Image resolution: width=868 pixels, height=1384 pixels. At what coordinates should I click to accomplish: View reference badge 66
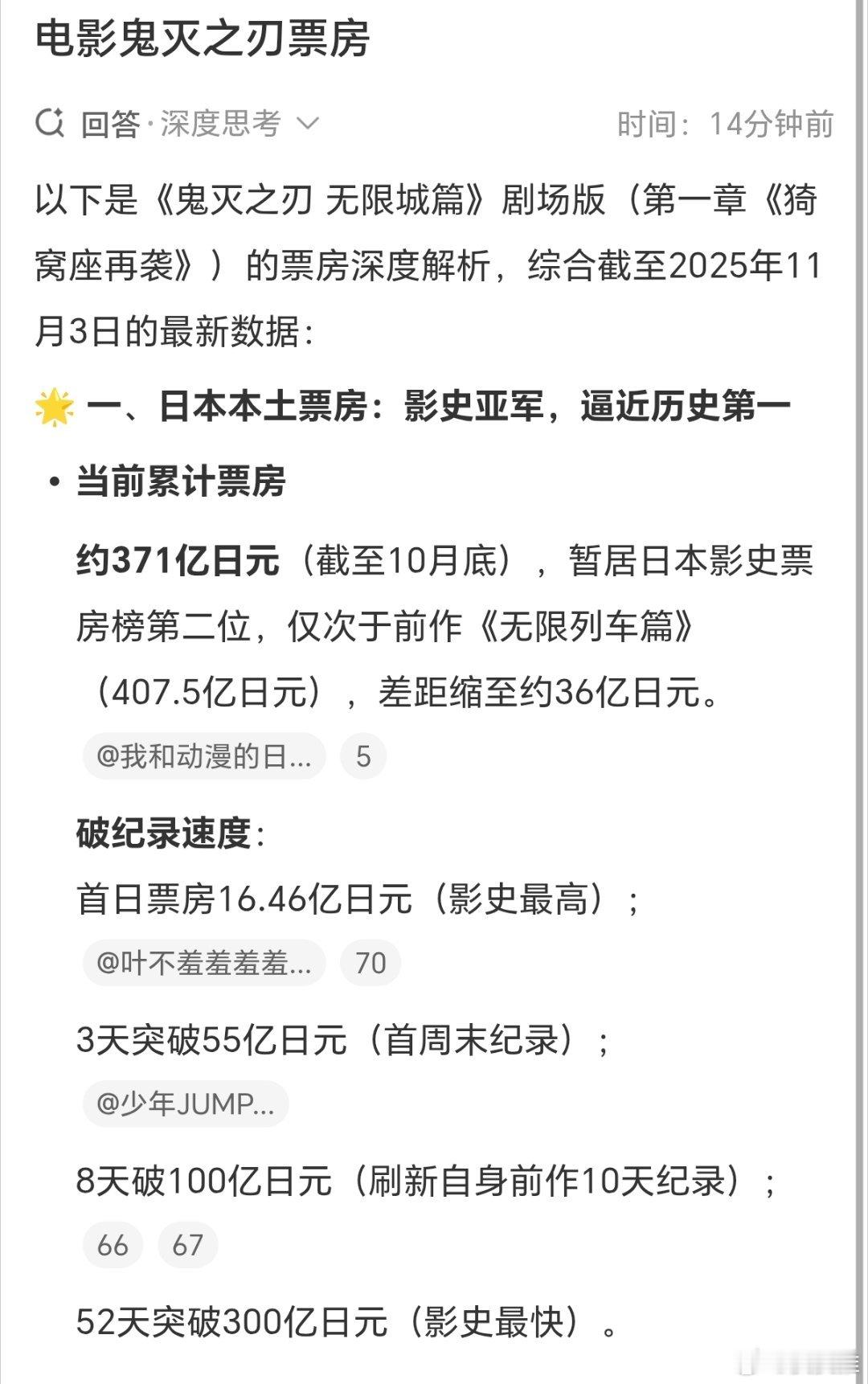(x=113, y=1245)
